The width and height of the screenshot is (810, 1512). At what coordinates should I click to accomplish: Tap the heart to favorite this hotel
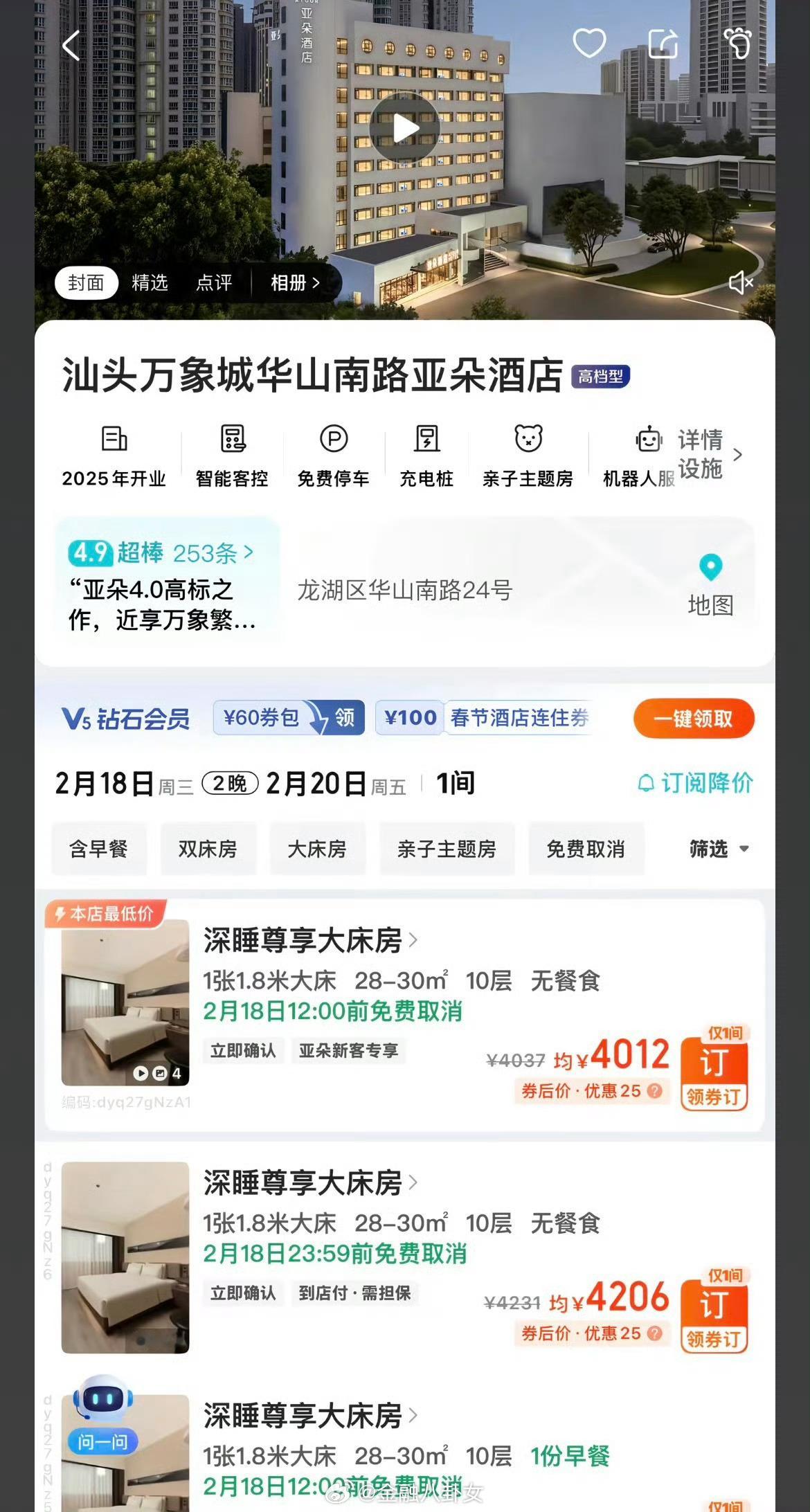click(589, 44)
